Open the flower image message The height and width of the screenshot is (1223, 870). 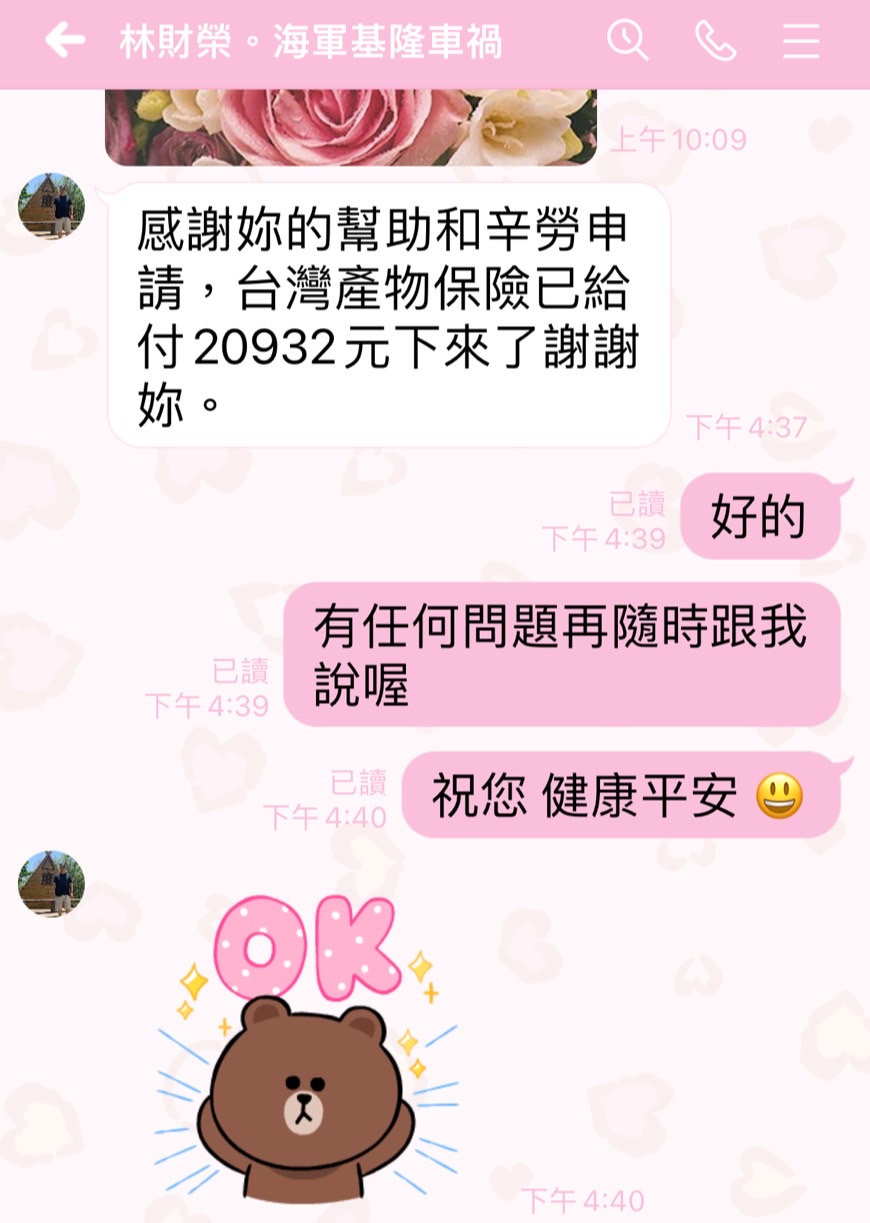tap(350, 126)
